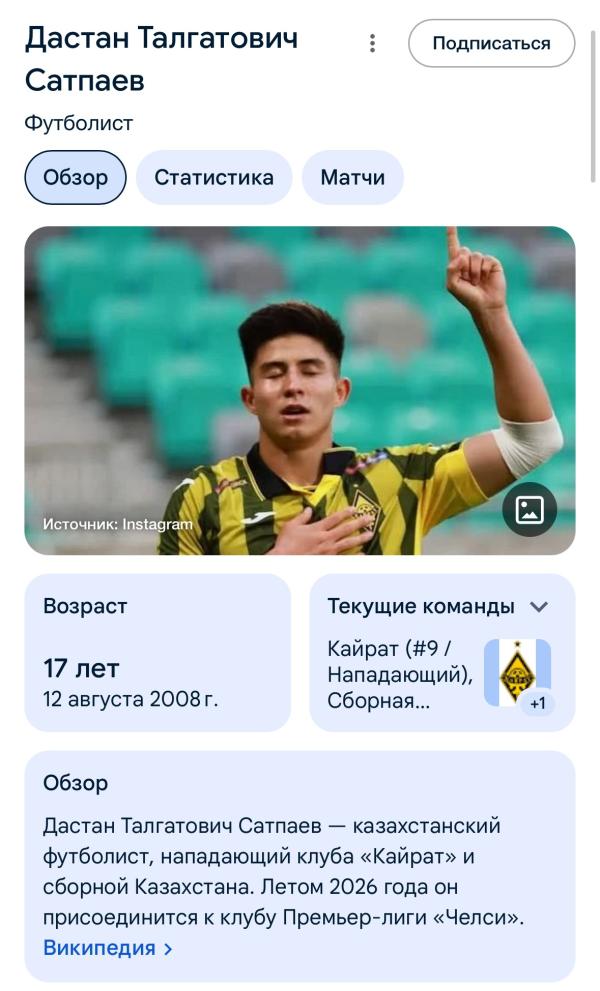Switch to the Матчи tab
The height and width of the screenshot is (991, 600).
pyautogui.click(x=352, y=177)
